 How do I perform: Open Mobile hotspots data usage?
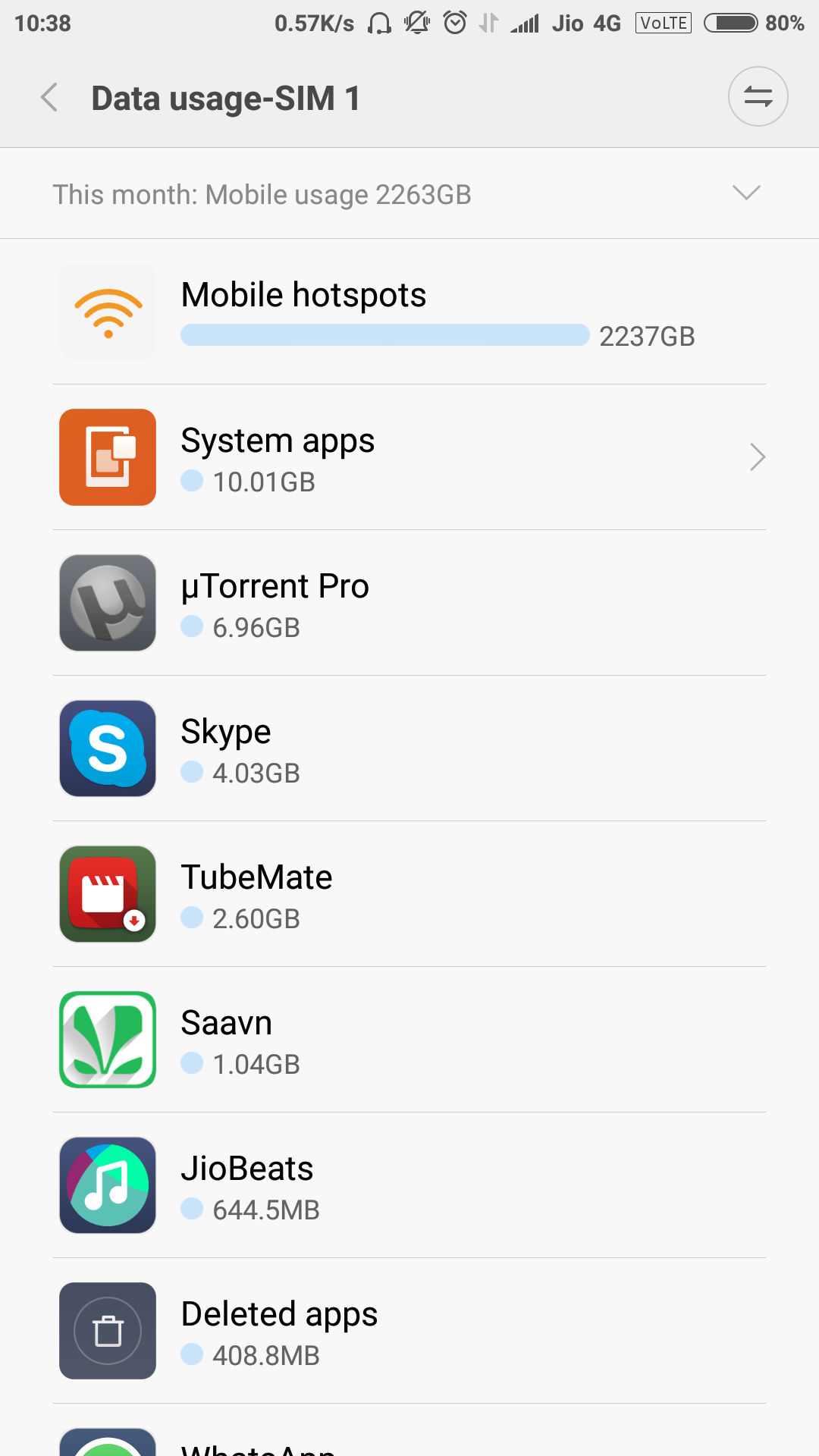(409, 312)
